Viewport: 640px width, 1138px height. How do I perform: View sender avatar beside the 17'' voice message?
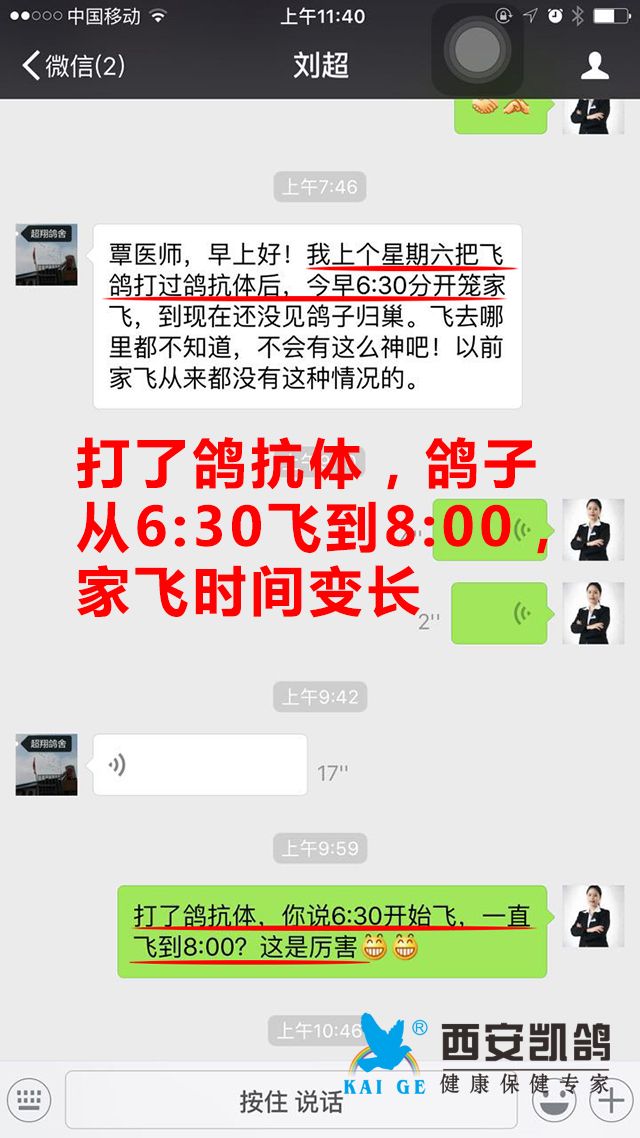[46, 764]
